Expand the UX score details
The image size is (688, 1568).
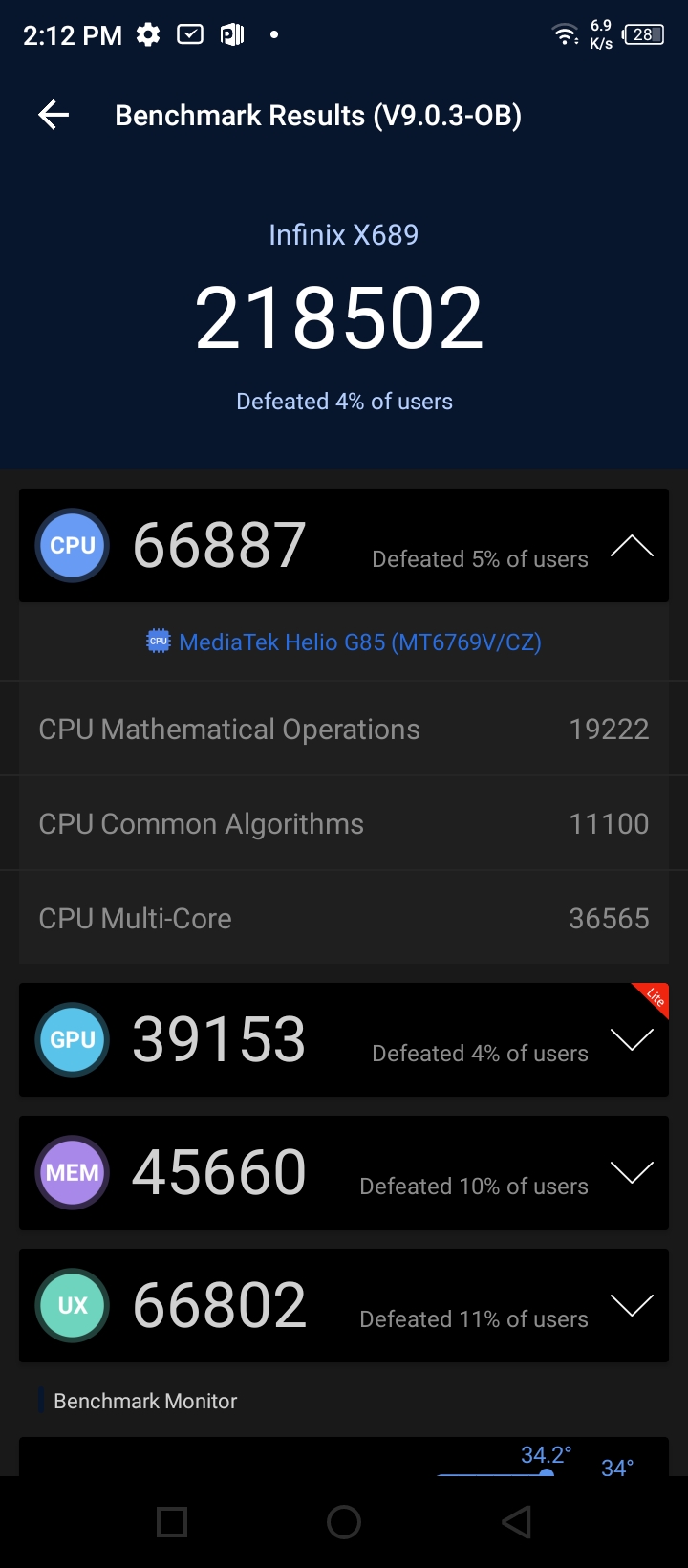(x=632, y=1306)
